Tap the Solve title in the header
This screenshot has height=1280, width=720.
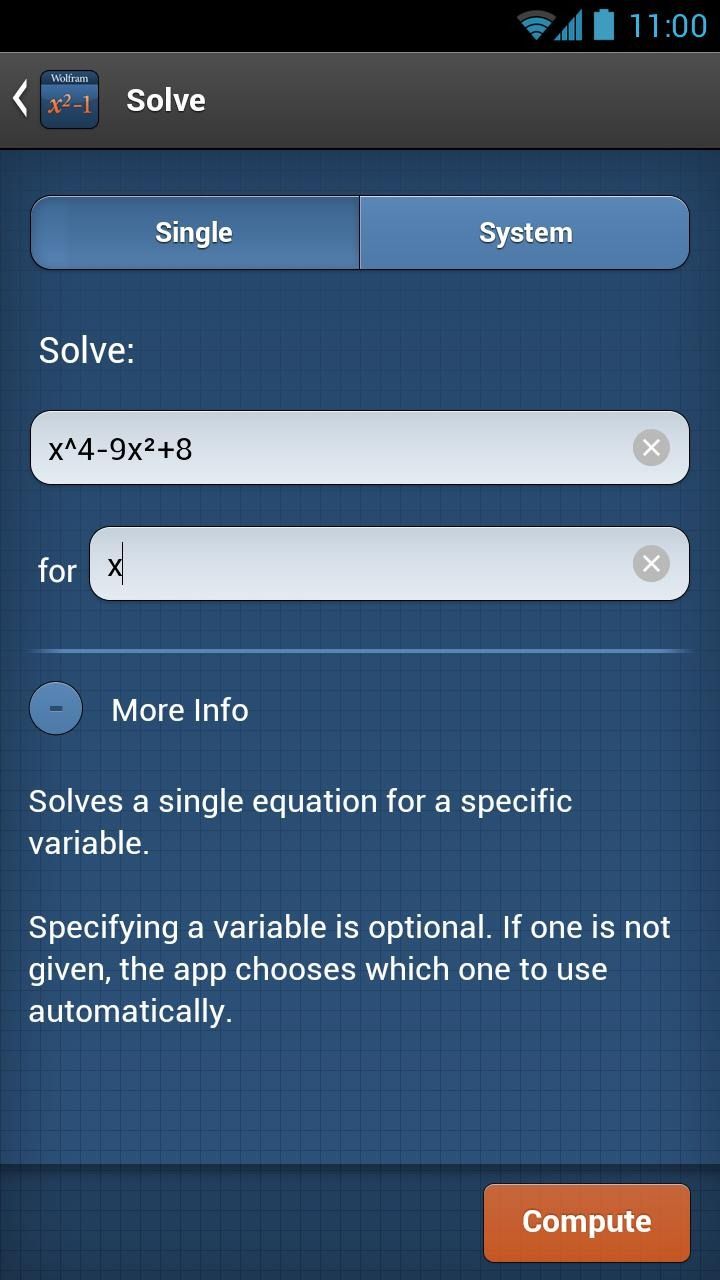tap(165, 99)
